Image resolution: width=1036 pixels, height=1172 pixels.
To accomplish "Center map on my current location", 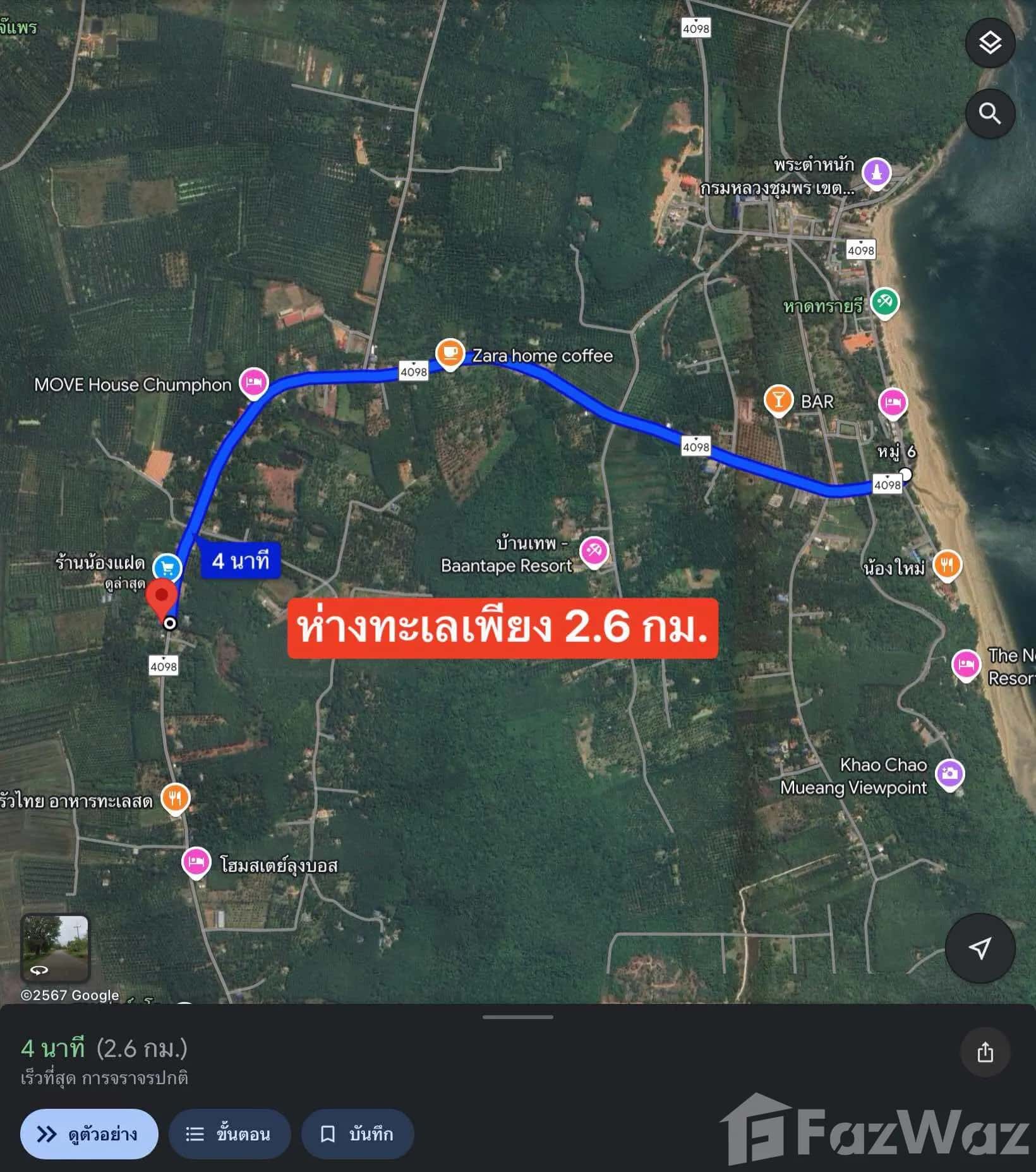I will point(980,948).
